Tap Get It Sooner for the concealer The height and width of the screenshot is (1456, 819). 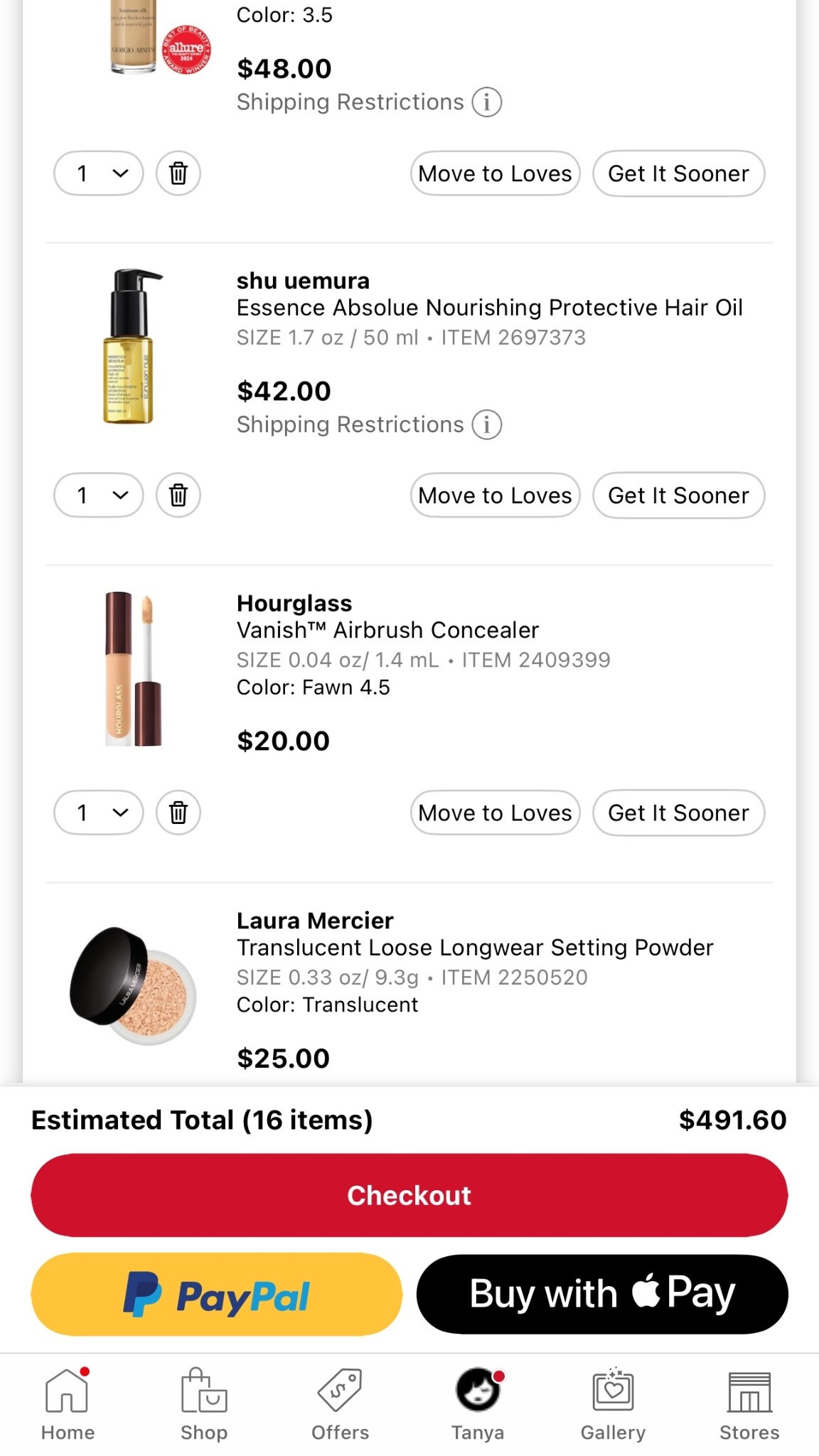(x=678, y=813)
